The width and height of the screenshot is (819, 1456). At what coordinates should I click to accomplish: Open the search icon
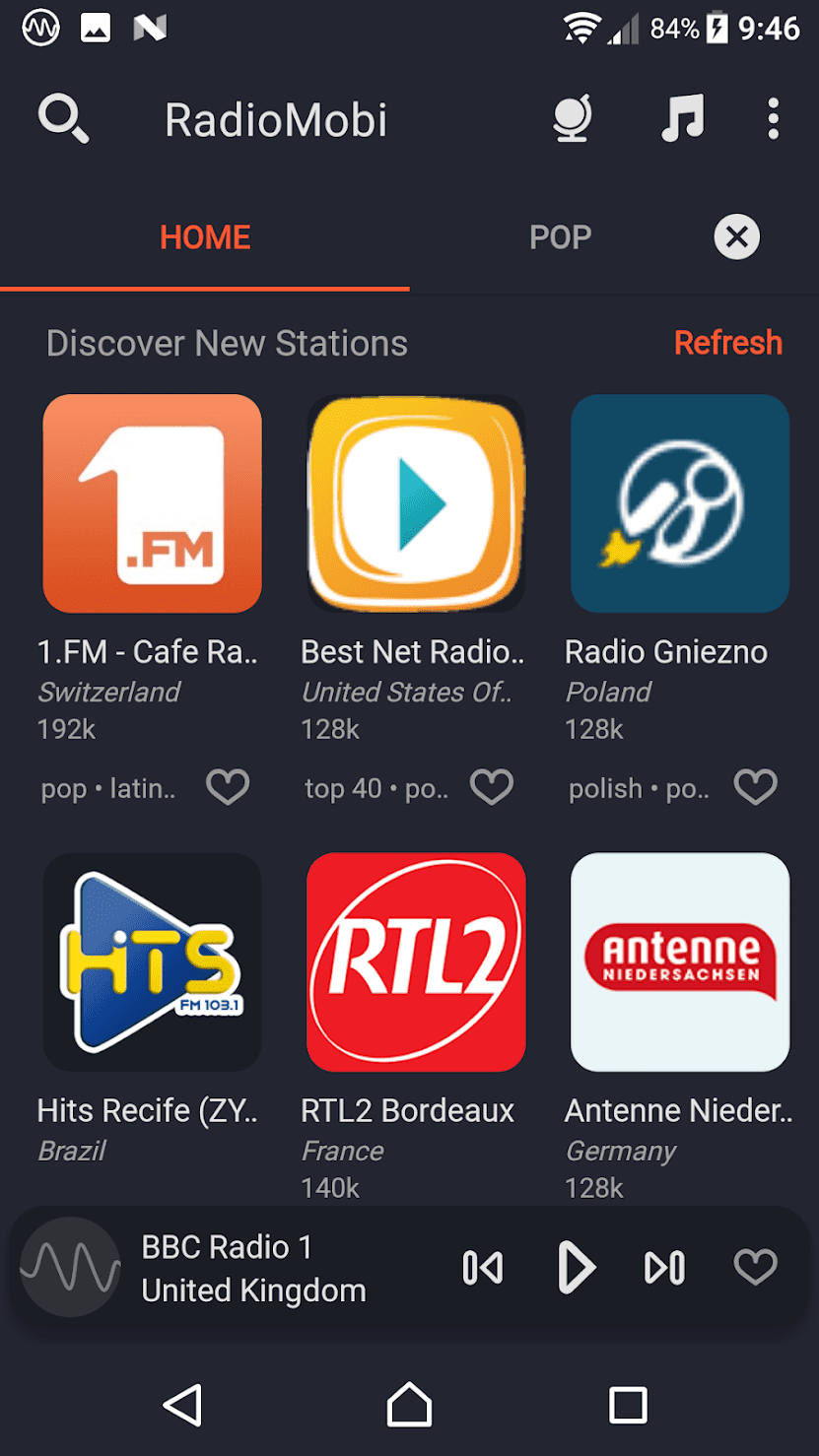63,120
